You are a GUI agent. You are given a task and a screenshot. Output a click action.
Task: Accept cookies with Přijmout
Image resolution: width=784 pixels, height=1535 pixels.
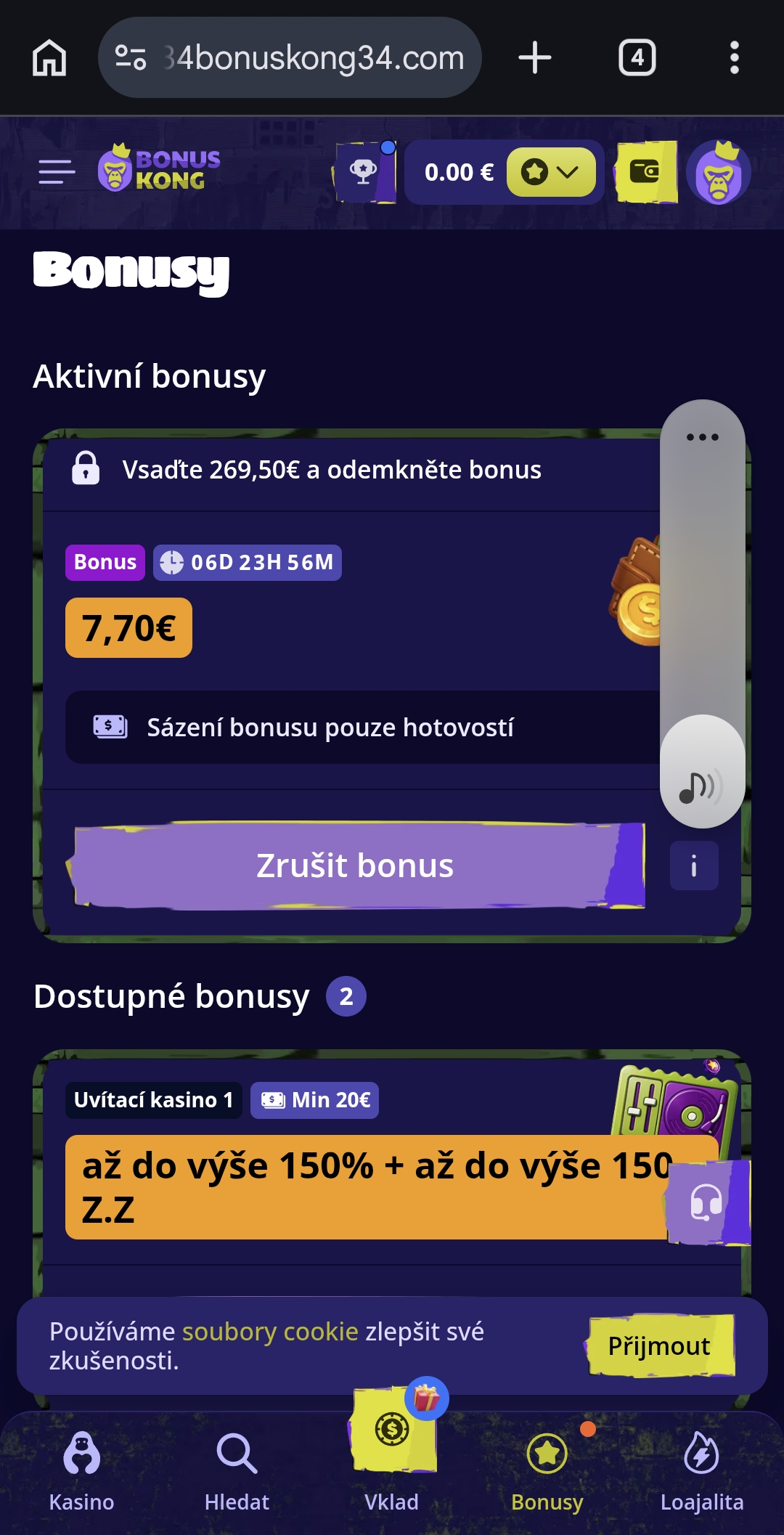659,1345
